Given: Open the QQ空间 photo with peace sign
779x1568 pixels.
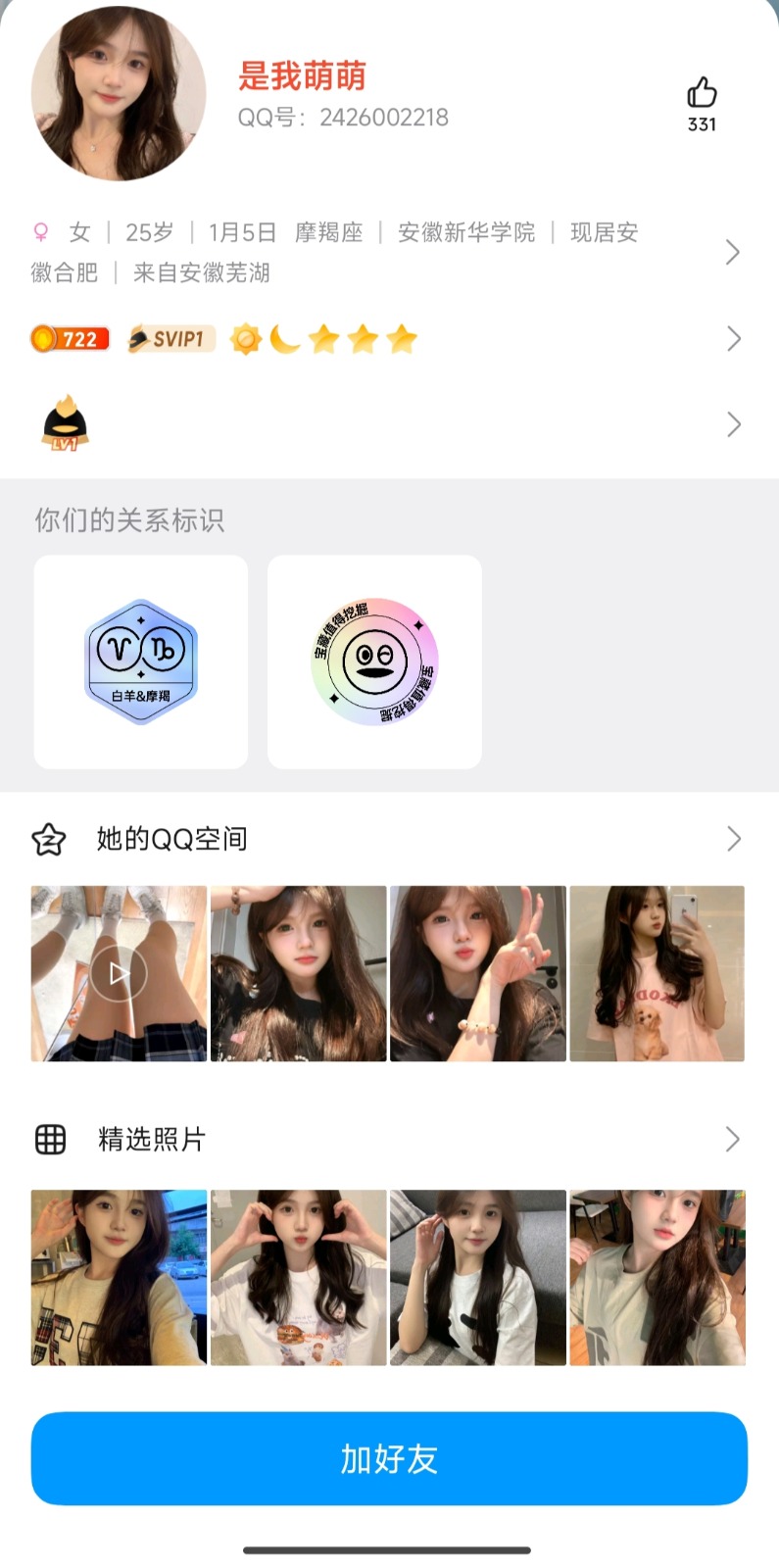Looking at the screenshot, I should click(x=477, y=973).
